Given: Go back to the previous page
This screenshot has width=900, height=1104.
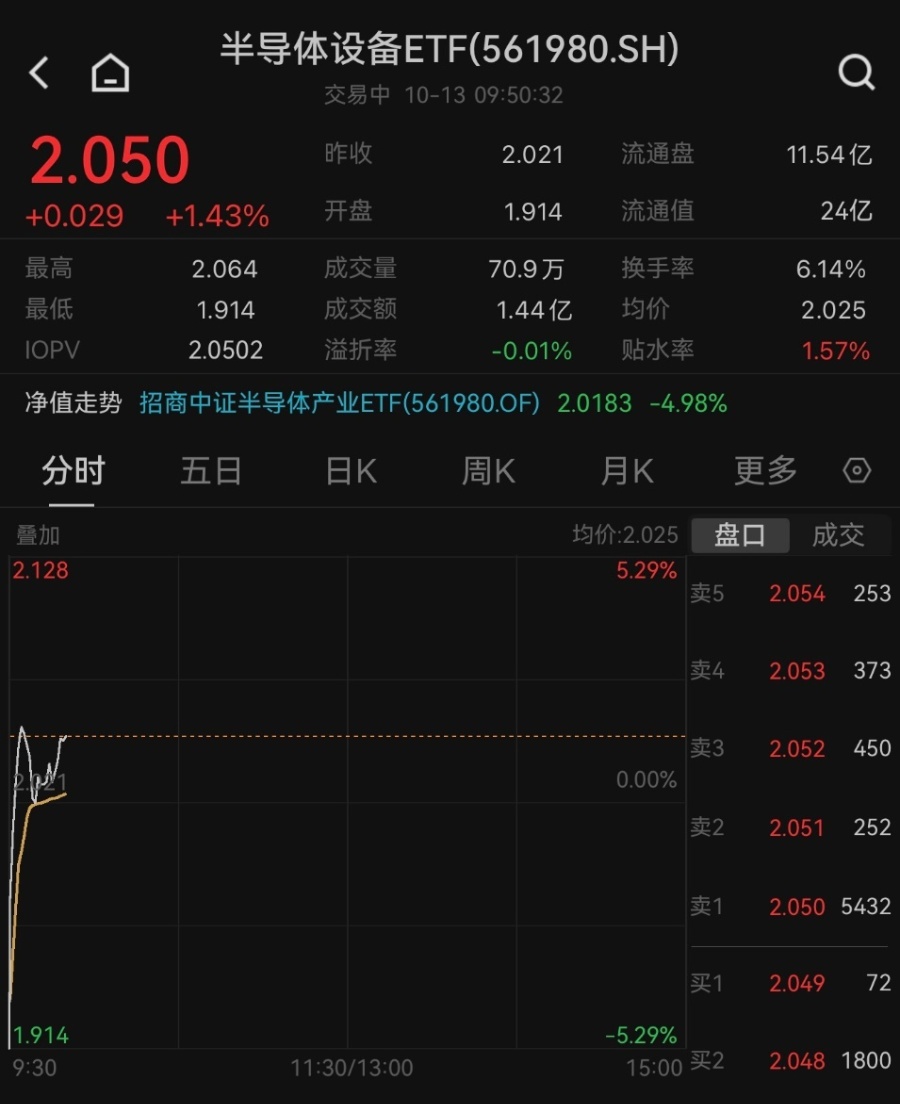Looking at the screenshot, I should coord(39,73).
